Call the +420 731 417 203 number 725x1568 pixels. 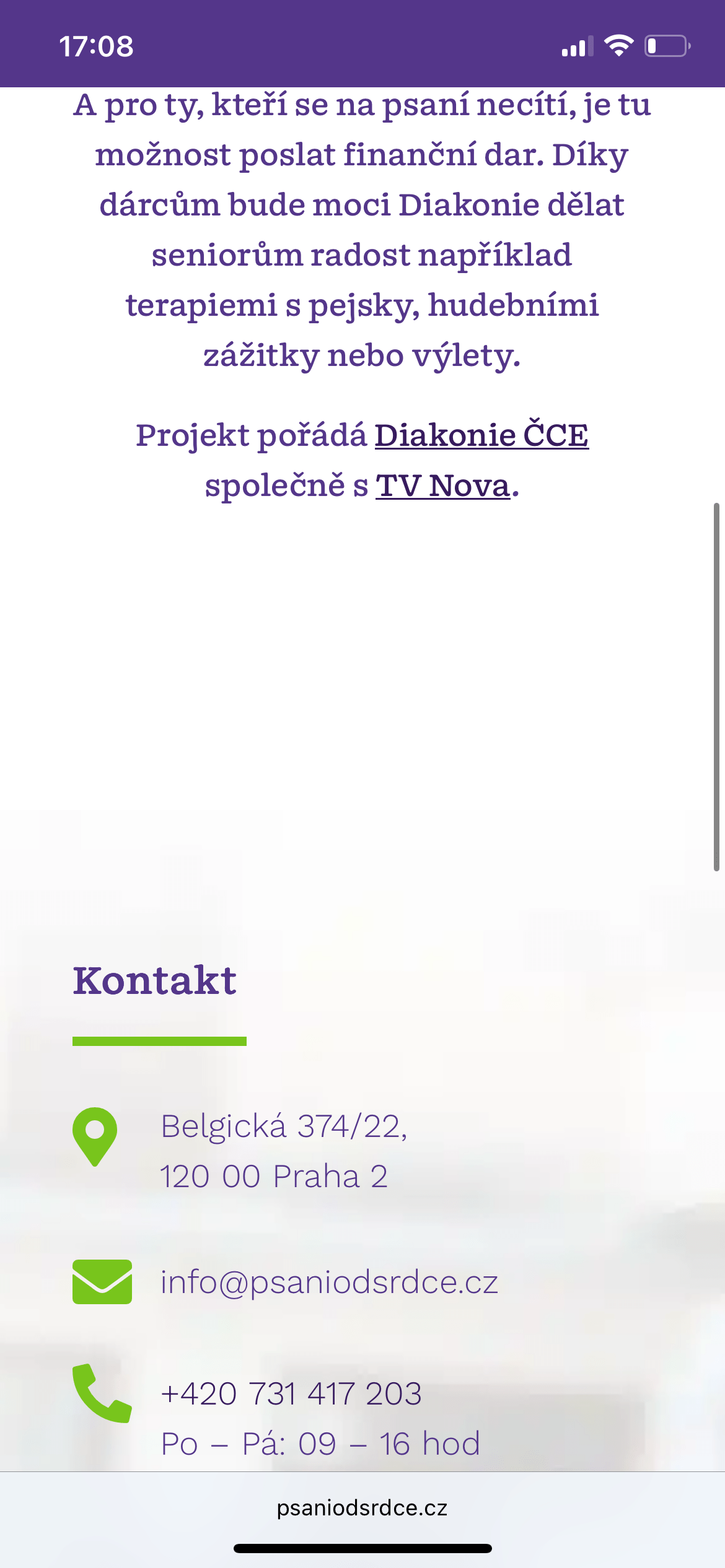point(291,1394)
